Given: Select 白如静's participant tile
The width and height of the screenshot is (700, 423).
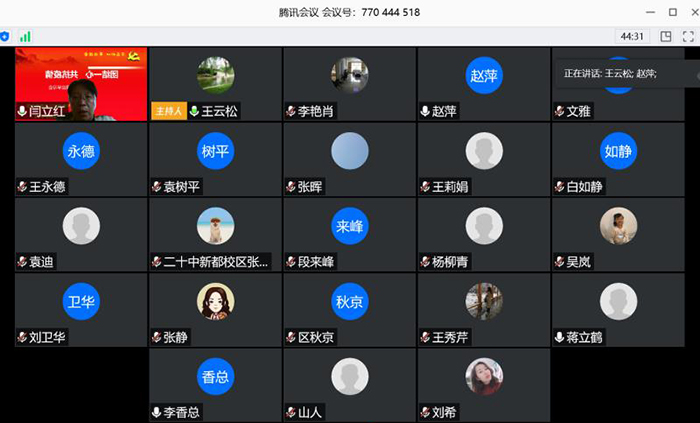Looking at the screenshot, I should pyautogui.click(x=618, y=159).
